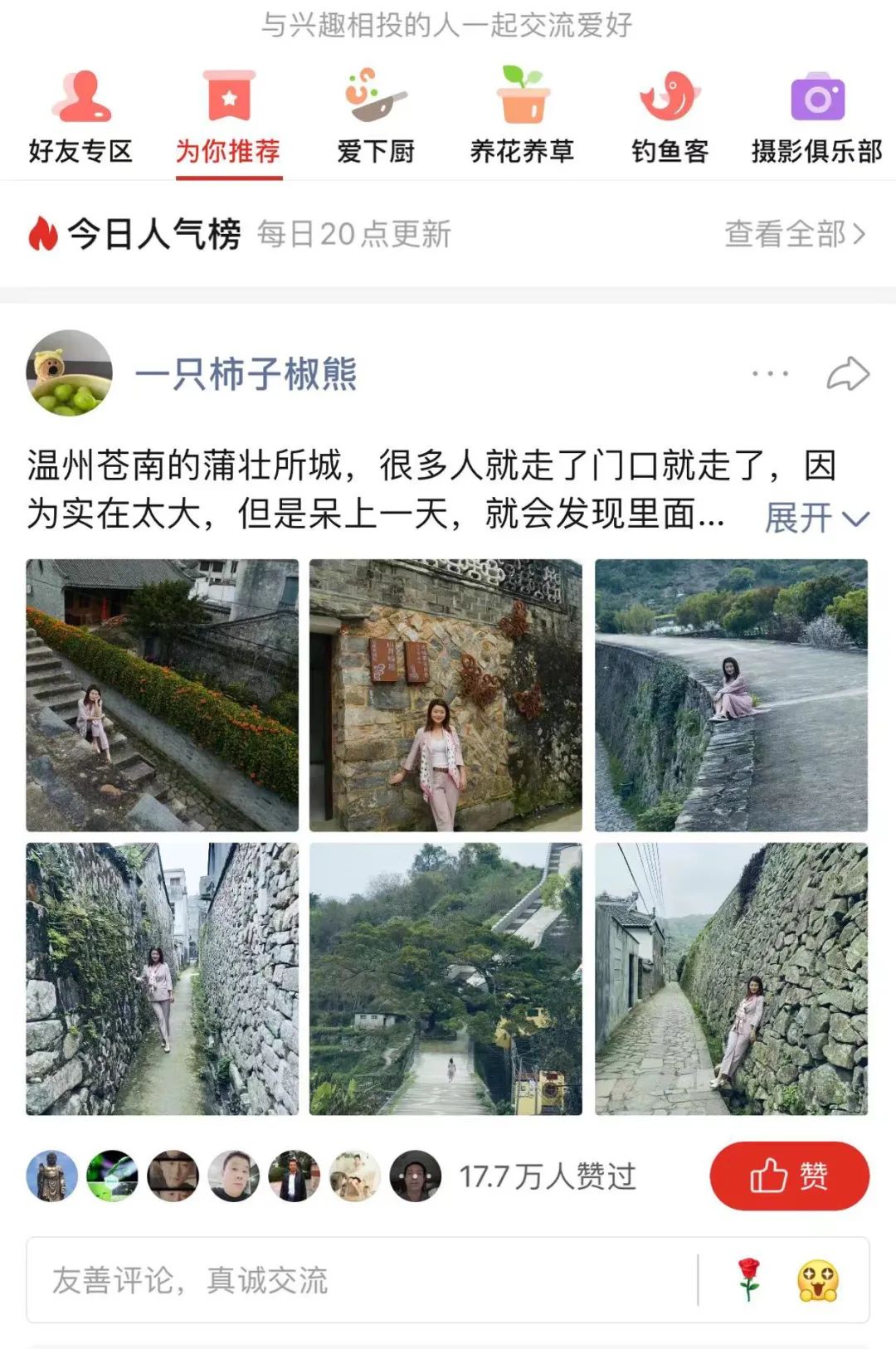Open the photo of woman on curved wall
Screen dimensions: 896x1349
pos(731,695)
